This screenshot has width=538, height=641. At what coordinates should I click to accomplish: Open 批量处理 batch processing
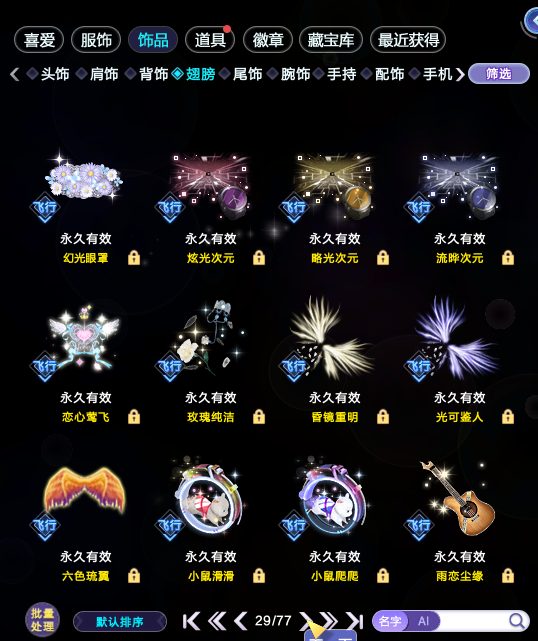coord(43,620)
